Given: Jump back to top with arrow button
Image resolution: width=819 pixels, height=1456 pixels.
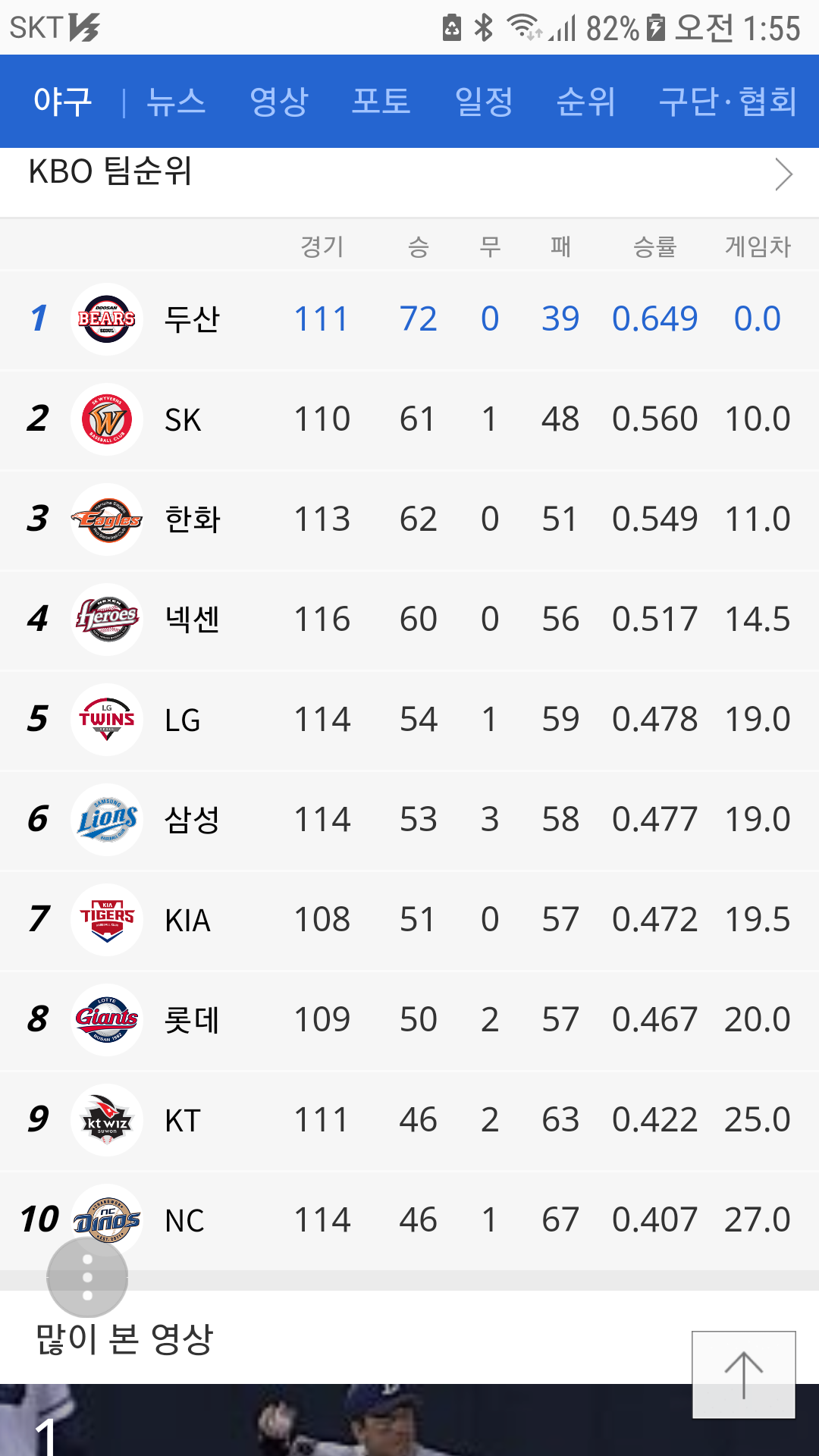Looking at the screenshot, I should coord(744,1374).
